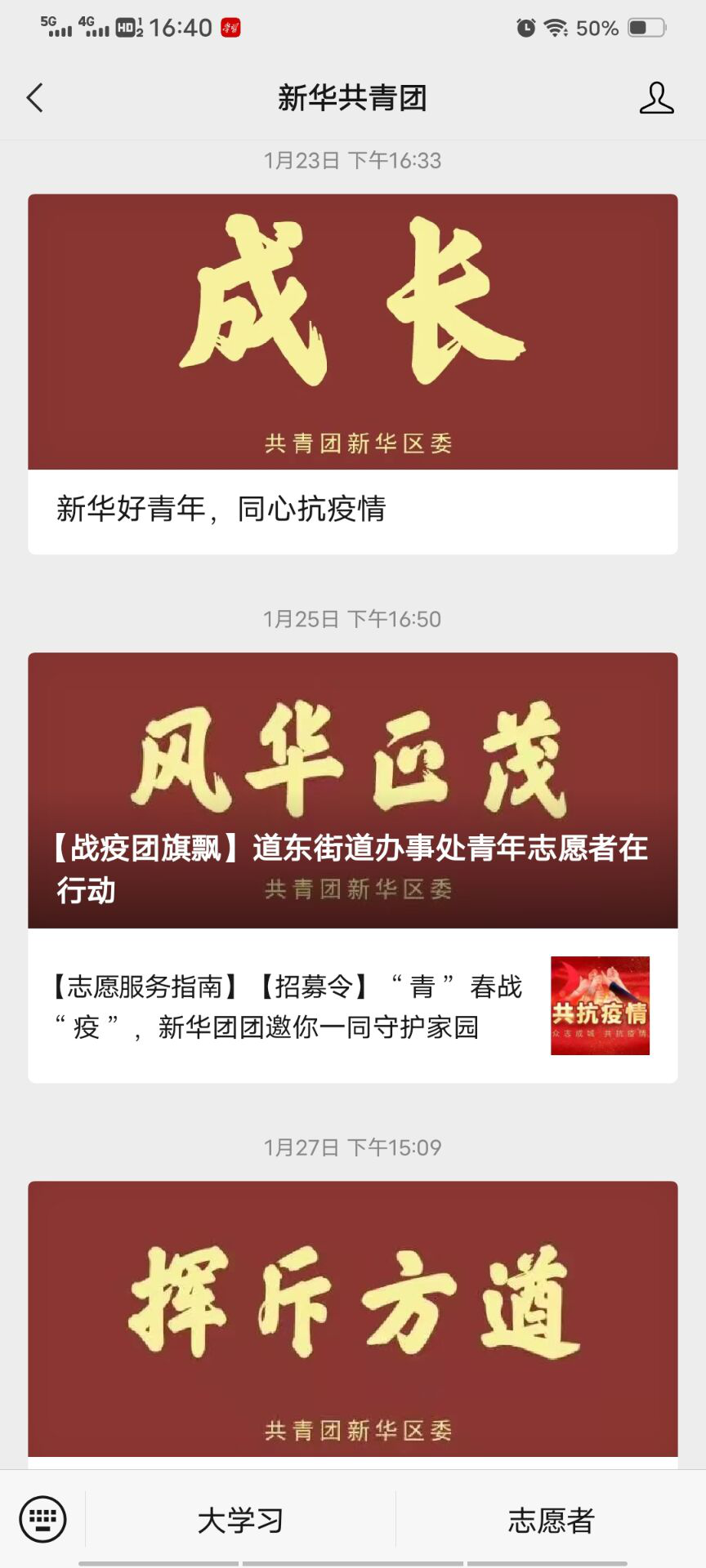The height and width of the screenshot is (1568, 706).
Task: Switch to keyboard input with the keypad icon
Action: (x=45, y=1519)
